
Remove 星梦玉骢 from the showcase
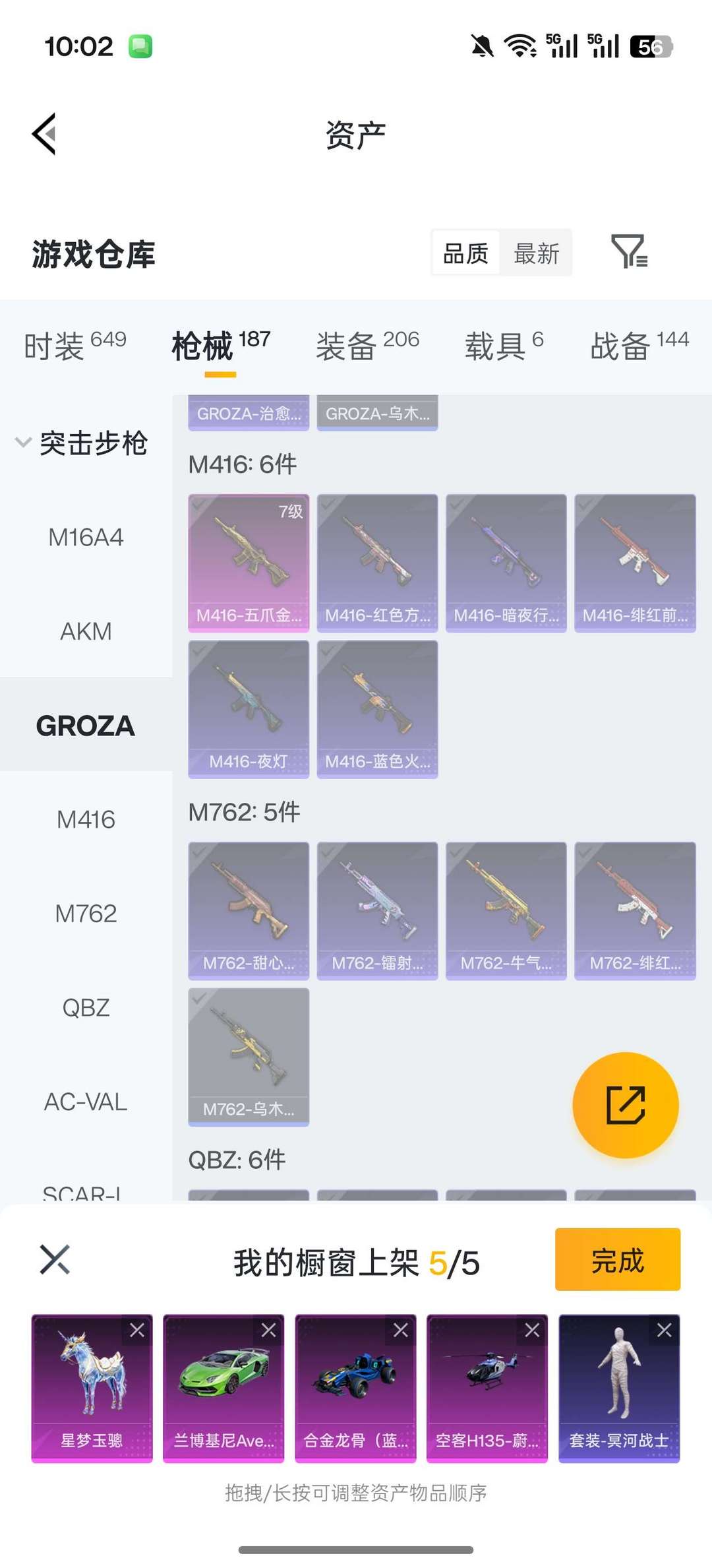click(x=137, y=1331)
